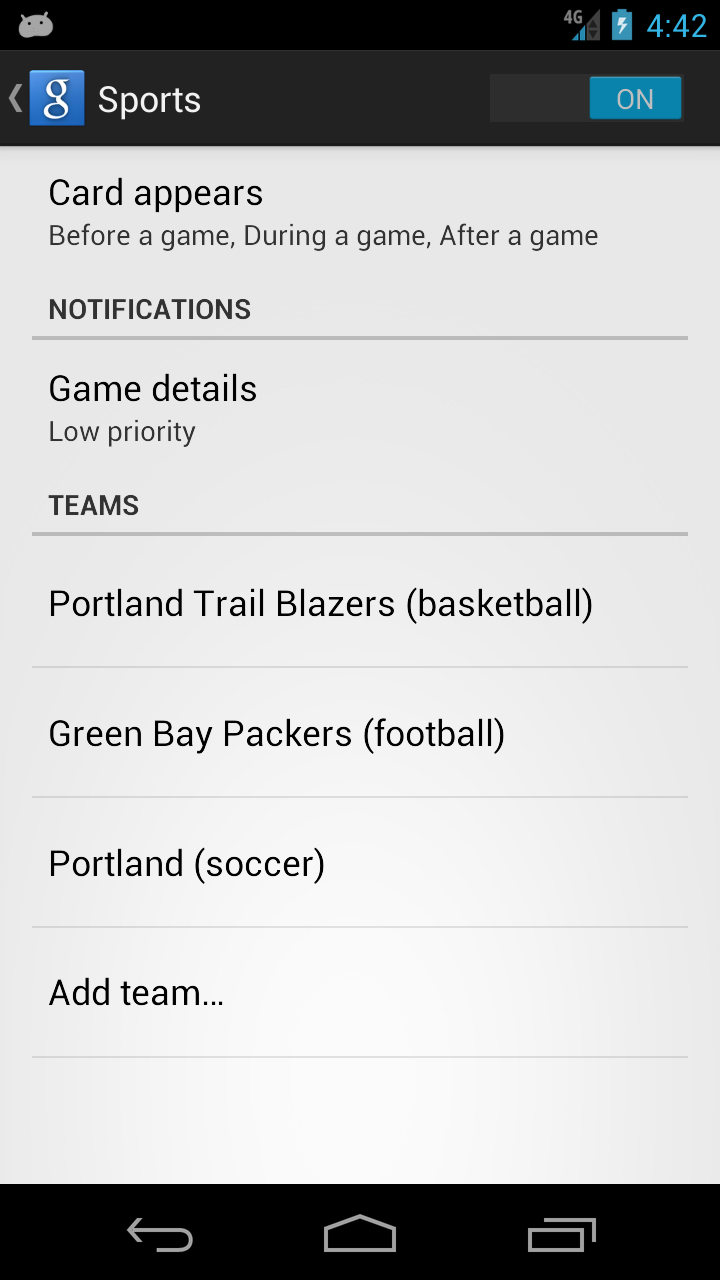The image size is (720, 1280).
Task: Turn off the Sports card switch
Action: [x=586, y=99]
